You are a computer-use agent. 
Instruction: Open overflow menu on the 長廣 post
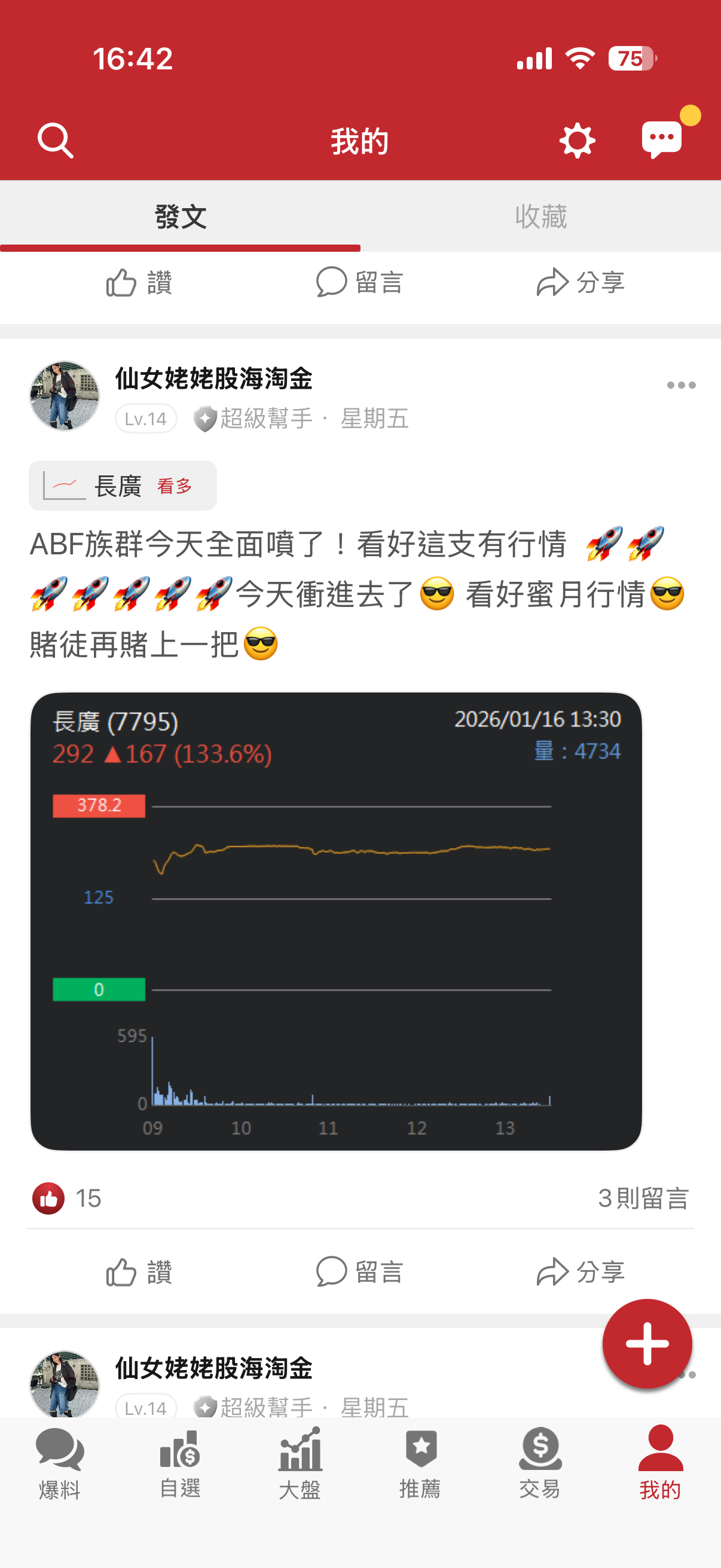coord(681,385)
